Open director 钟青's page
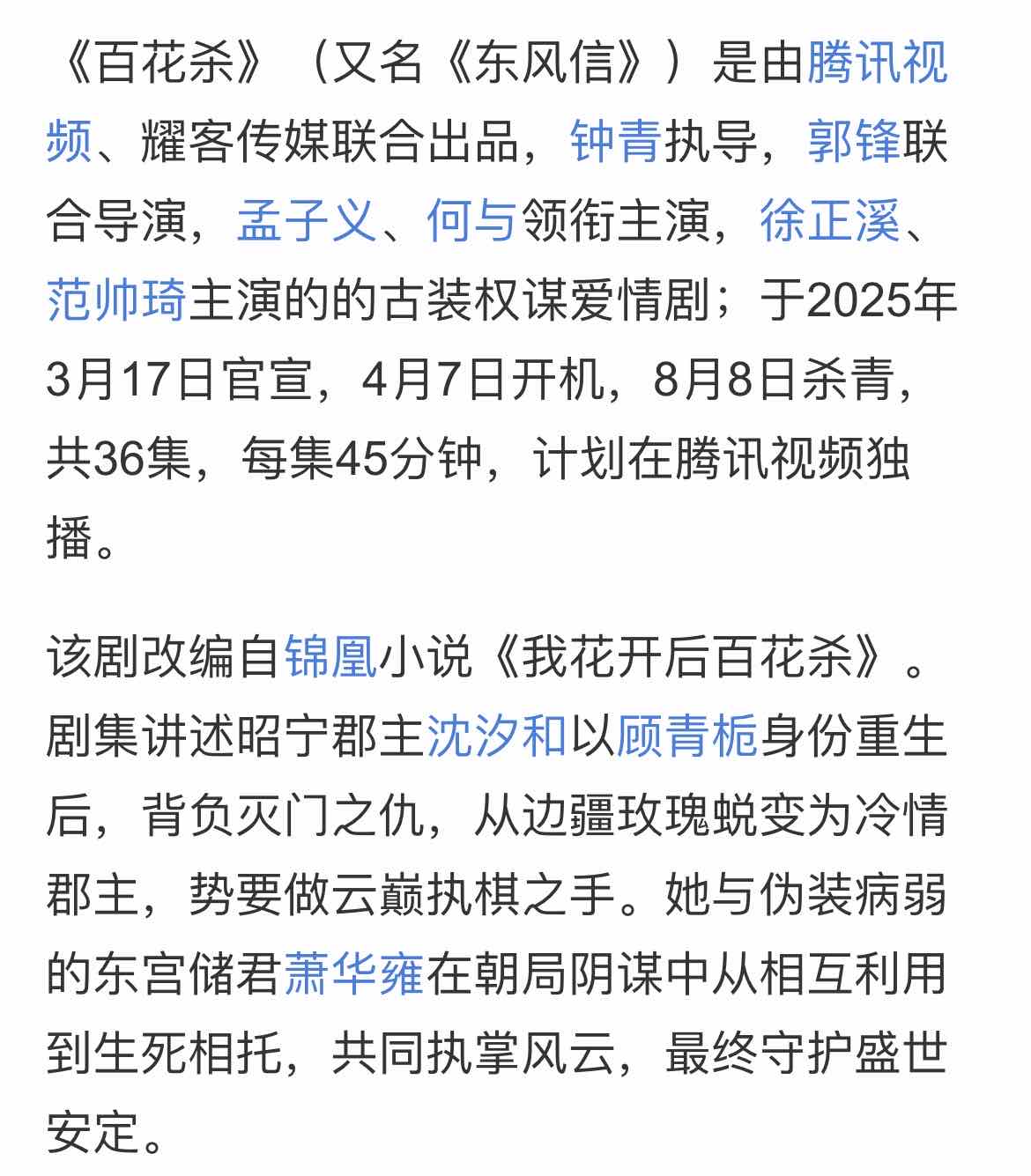 point(615,141)
